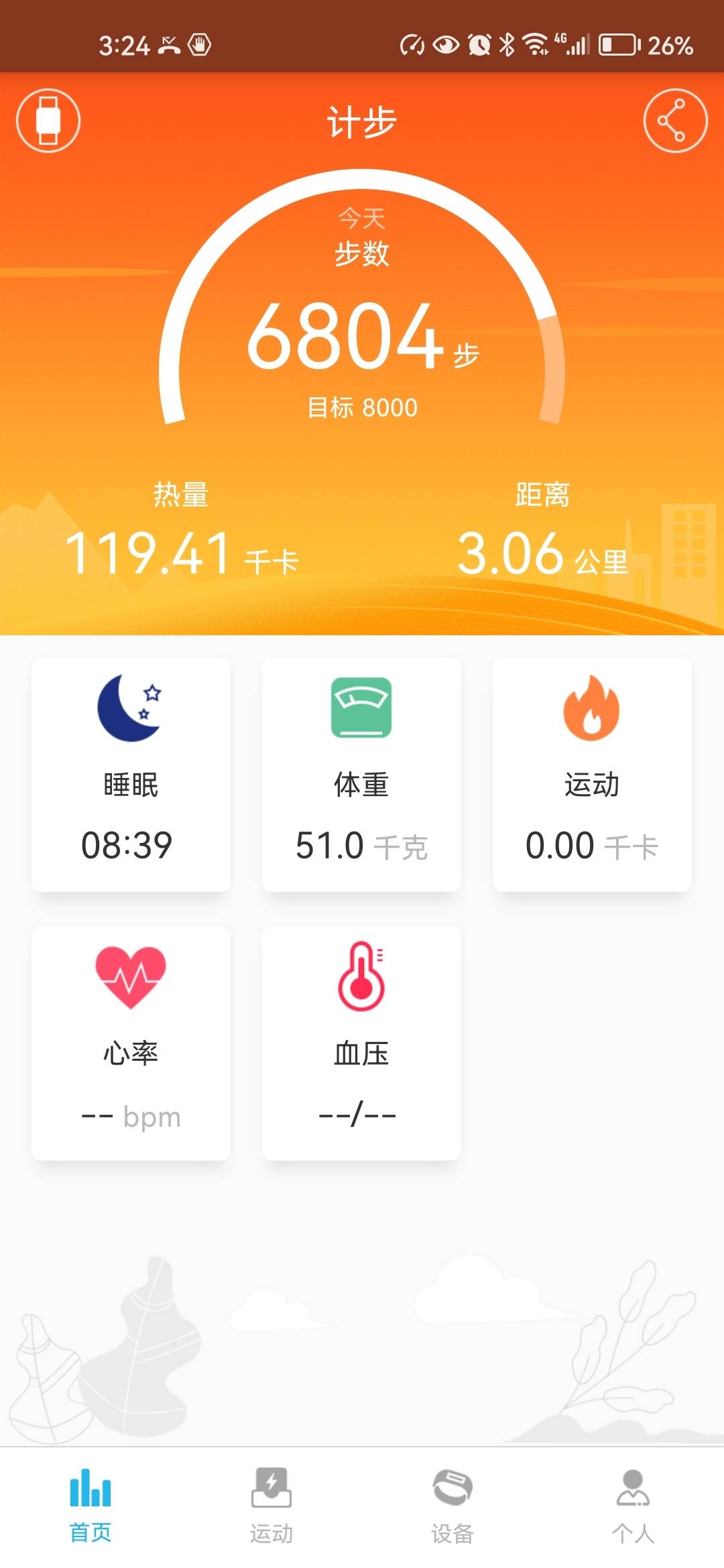Click the flame icon on the 运动 card

(593, 710)
